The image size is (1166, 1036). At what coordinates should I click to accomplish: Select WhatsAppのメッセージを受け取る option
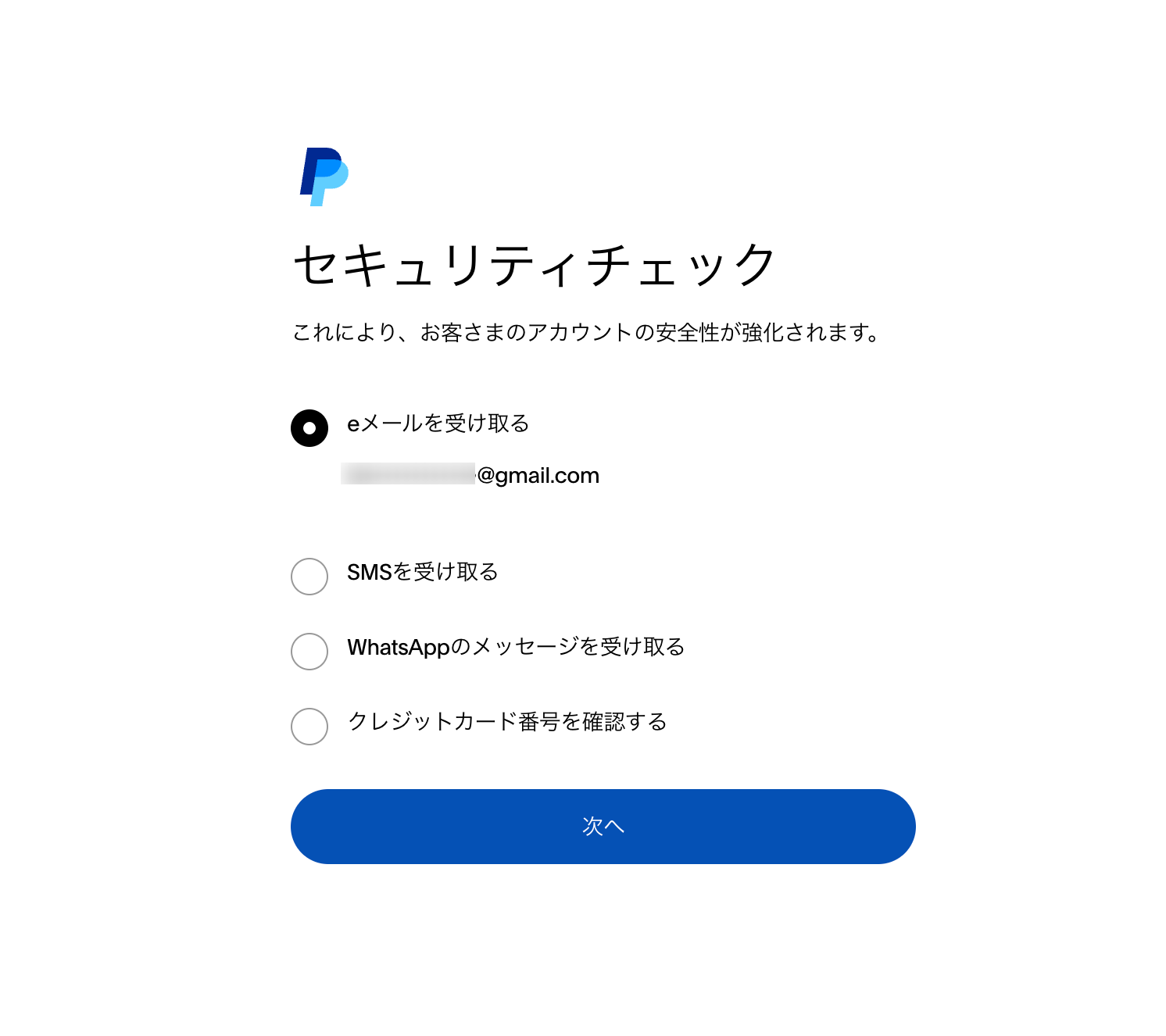[309, 652]
